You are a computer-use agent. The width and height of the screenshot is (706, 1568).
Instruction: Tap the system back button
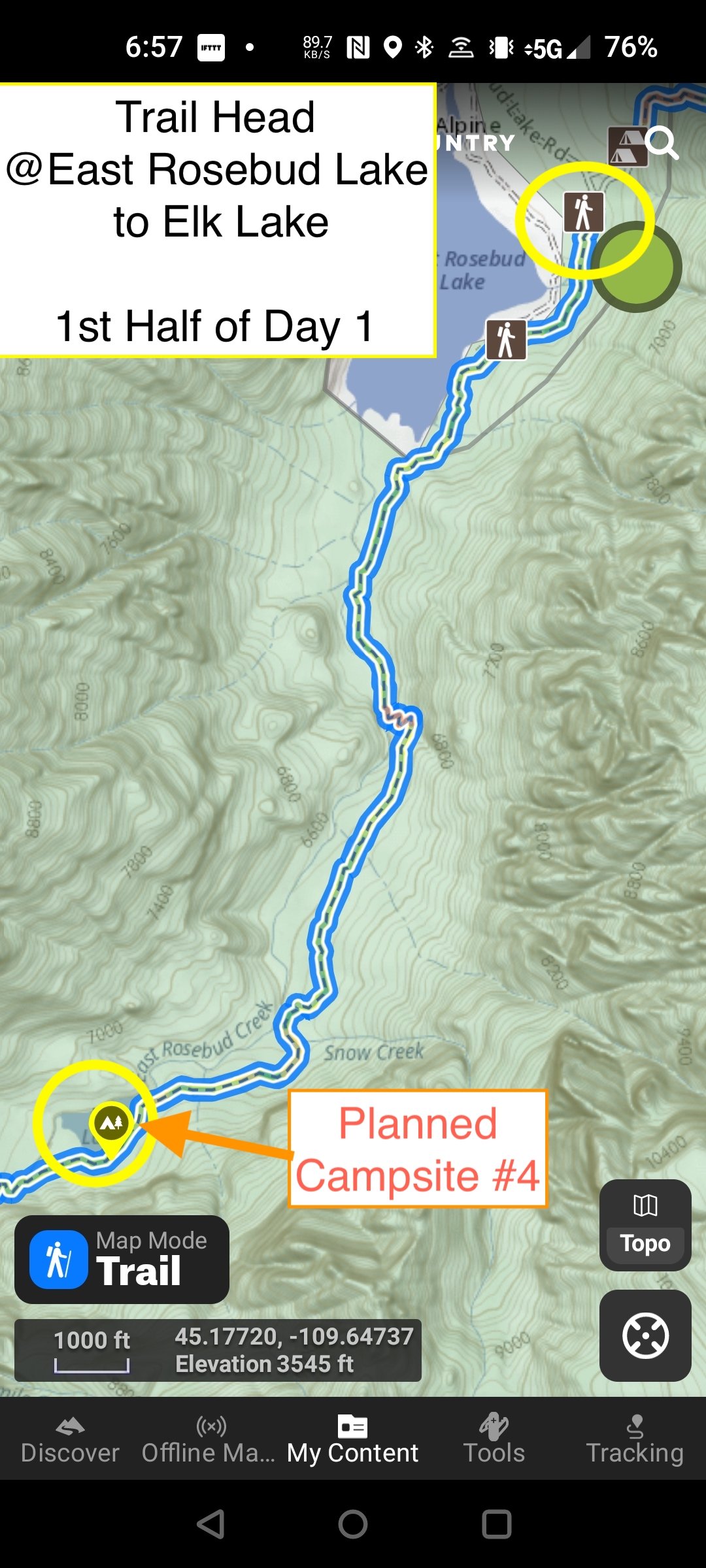point(210,1525)
